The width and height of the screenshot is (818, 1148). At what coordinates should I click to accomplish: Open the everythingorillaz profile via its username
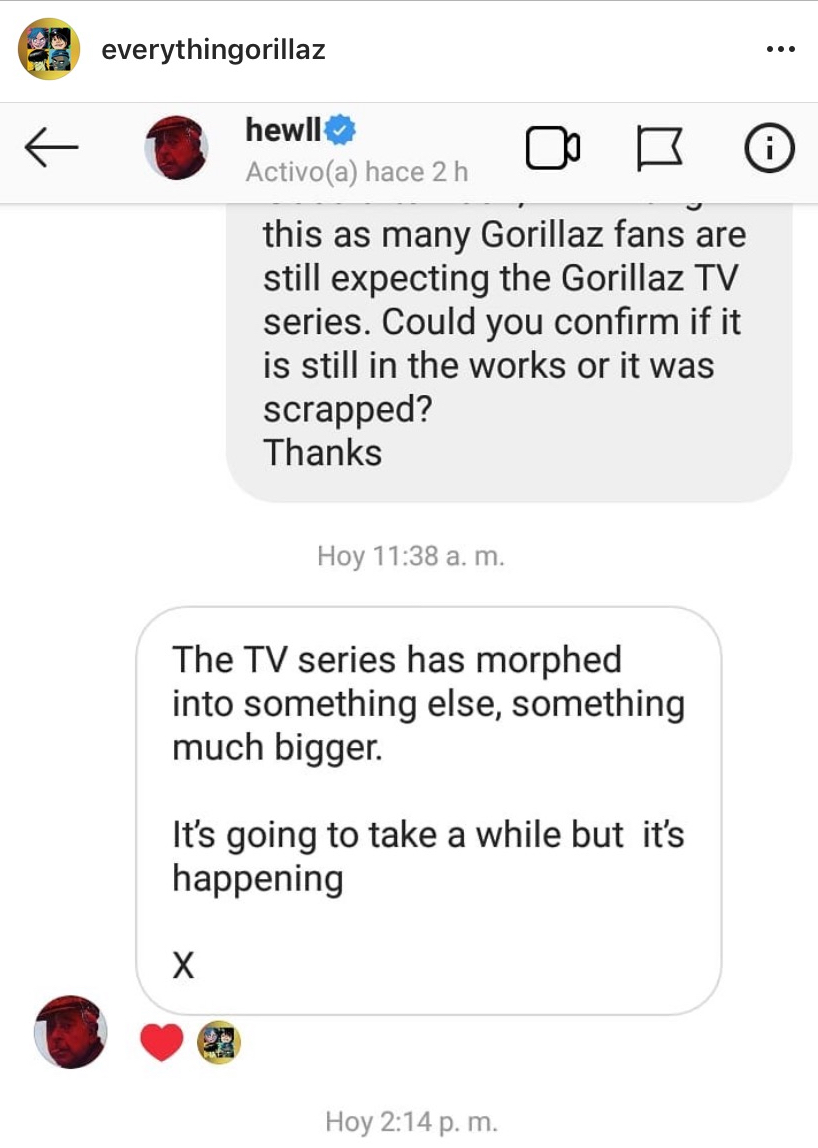pyautogui.click(x=214, y=49)
